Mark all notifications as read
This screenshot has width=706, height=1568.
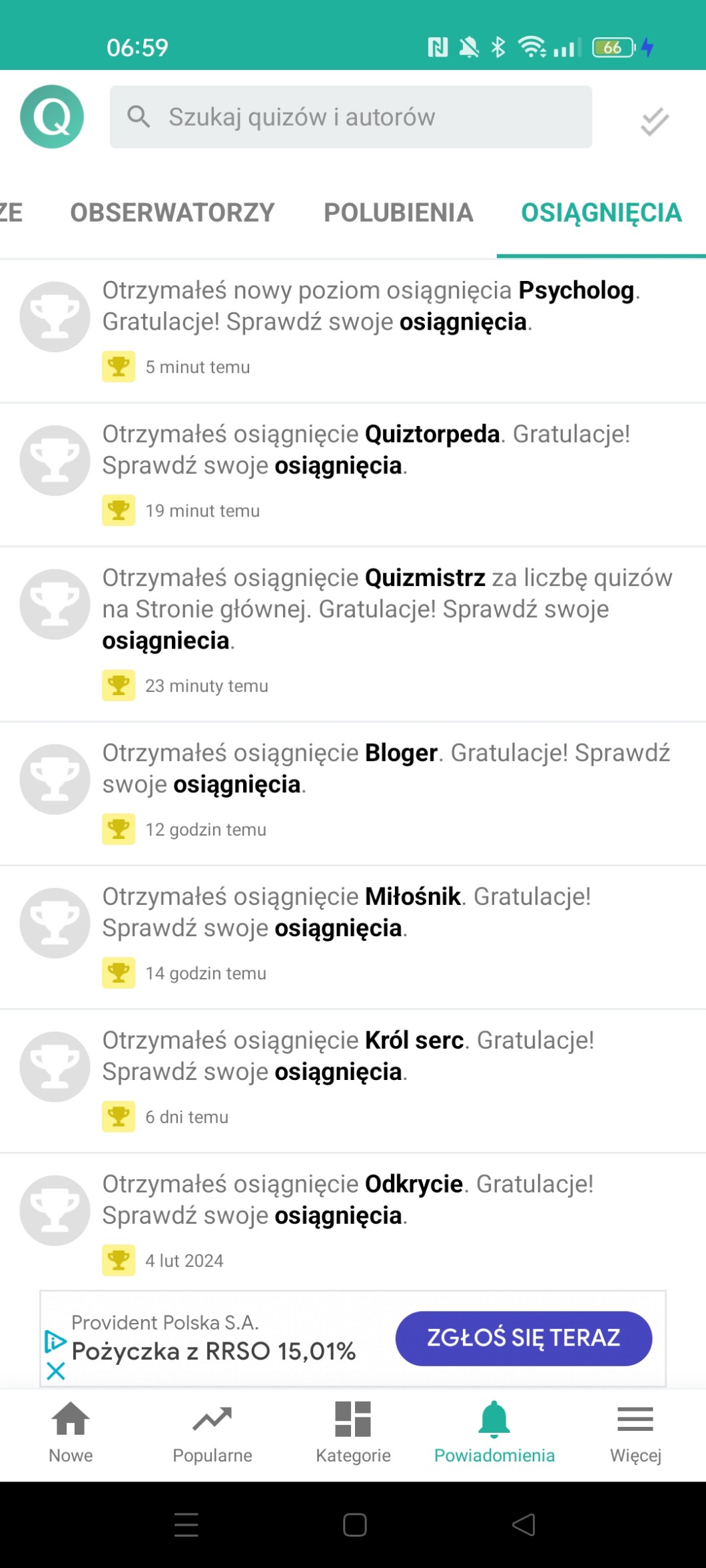[x=654, y=121]
